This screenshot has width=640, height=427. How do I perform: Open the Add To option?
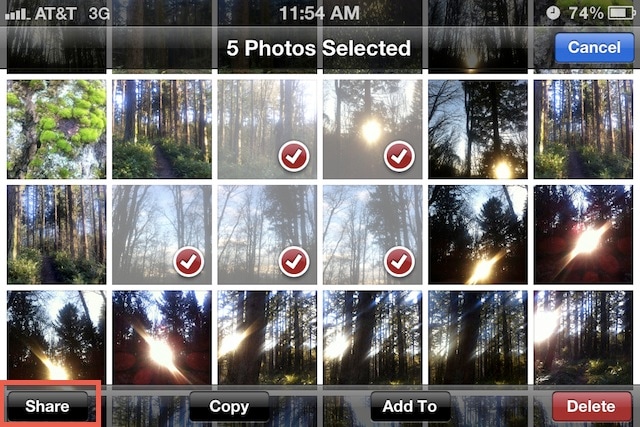[x=410, y=406]
